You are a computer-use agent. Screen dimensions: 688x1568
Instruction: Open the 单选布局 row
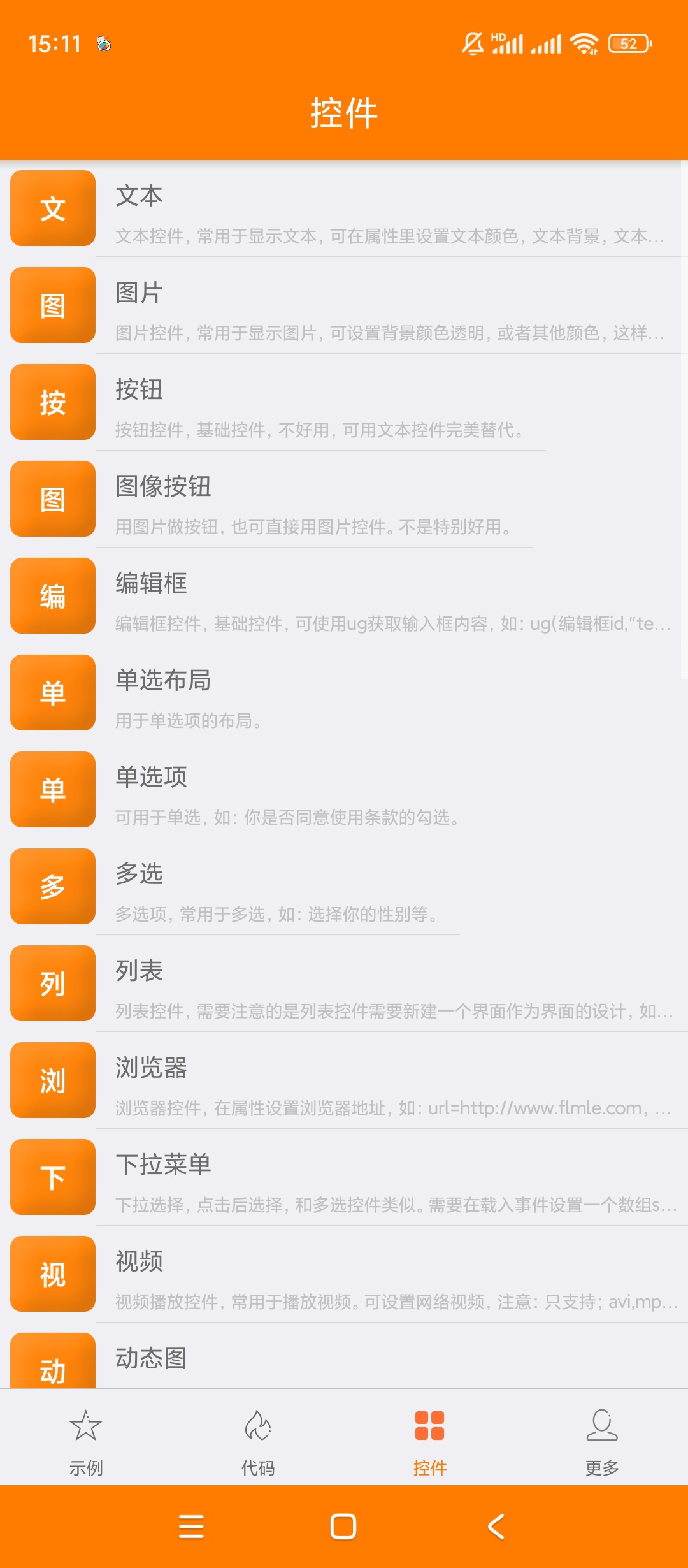coord(344,693)
